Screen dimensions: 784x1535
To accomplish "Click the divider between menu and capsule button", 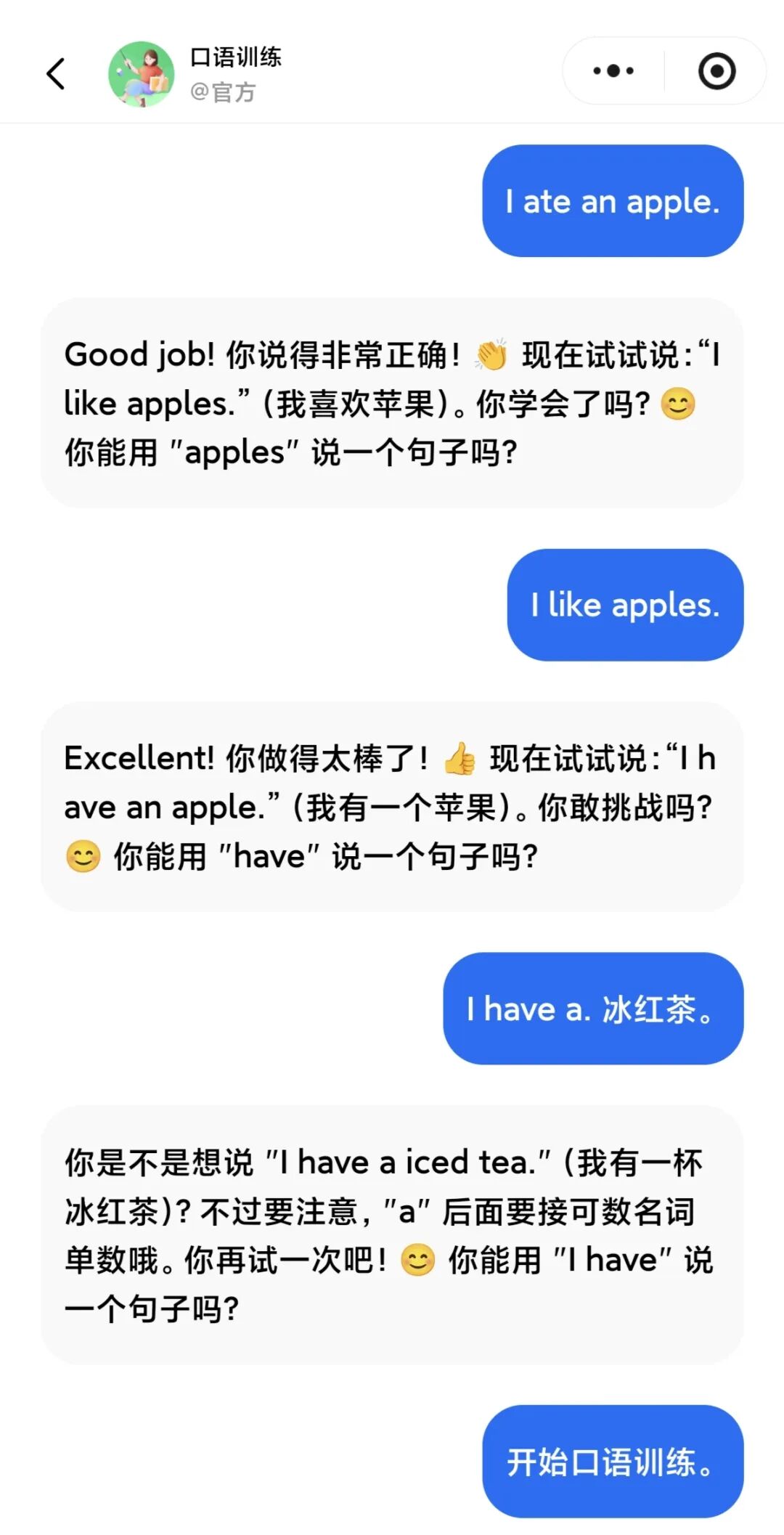I will (665, 70).
